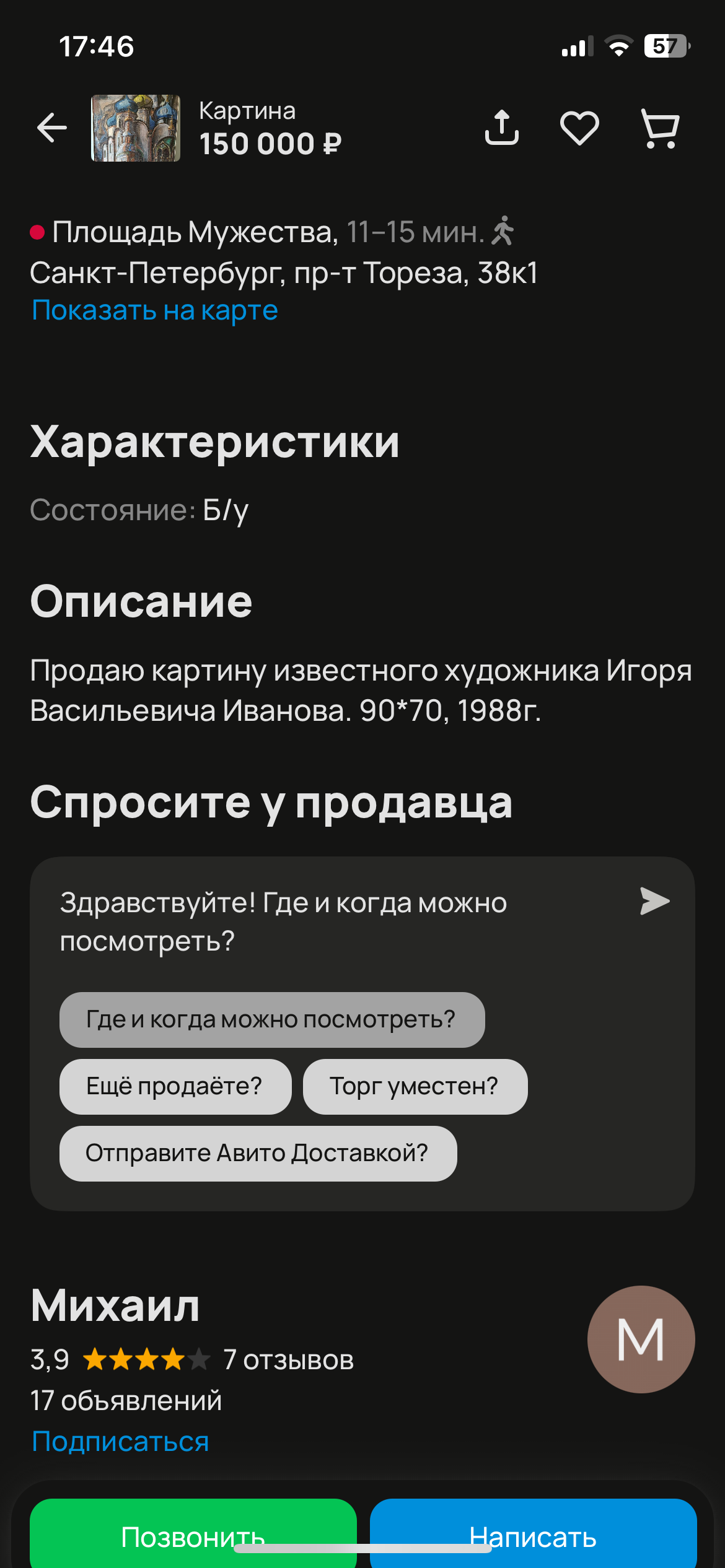Message the seller with Написать

[x=534, y=1533]
